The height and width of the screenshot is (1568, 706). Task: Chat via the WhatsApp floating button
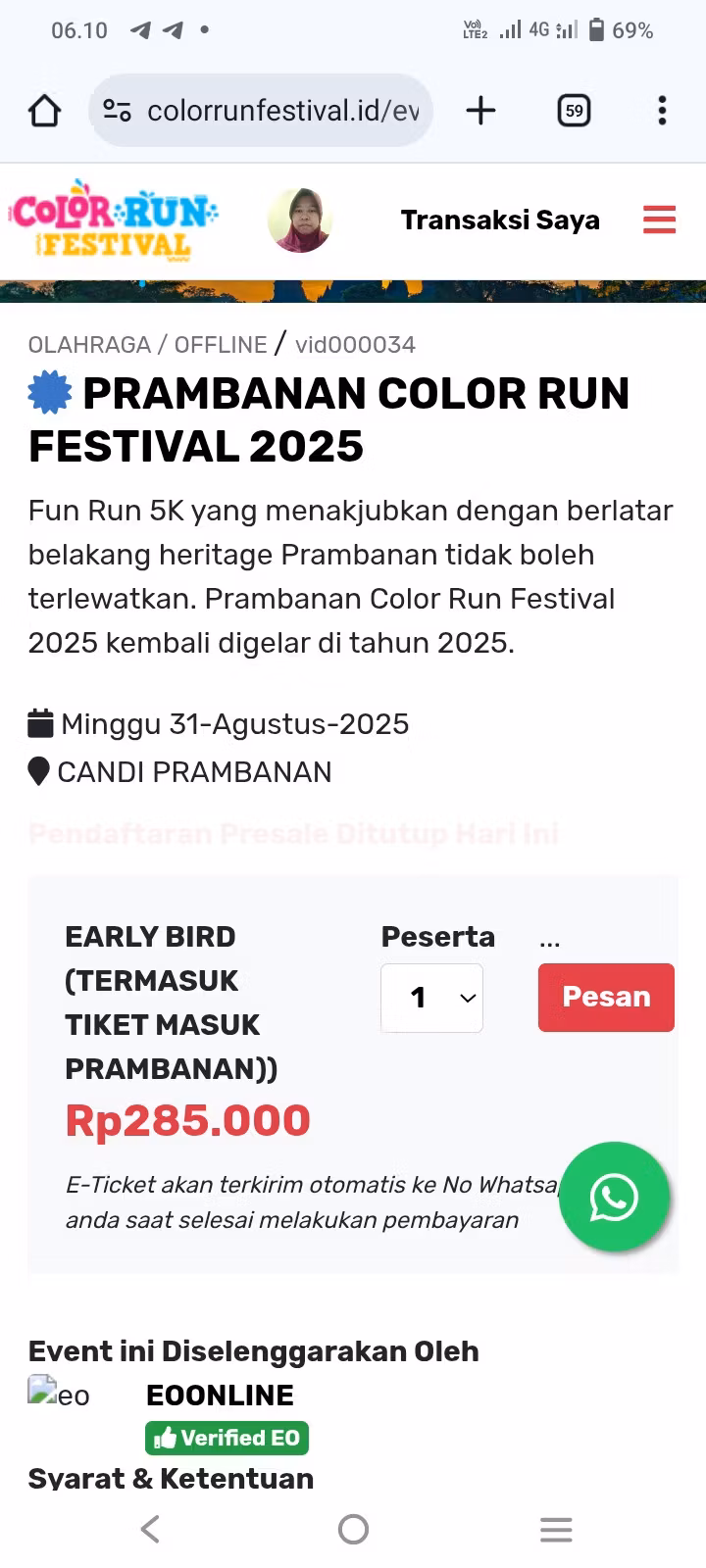click(x=614, y=1197)
